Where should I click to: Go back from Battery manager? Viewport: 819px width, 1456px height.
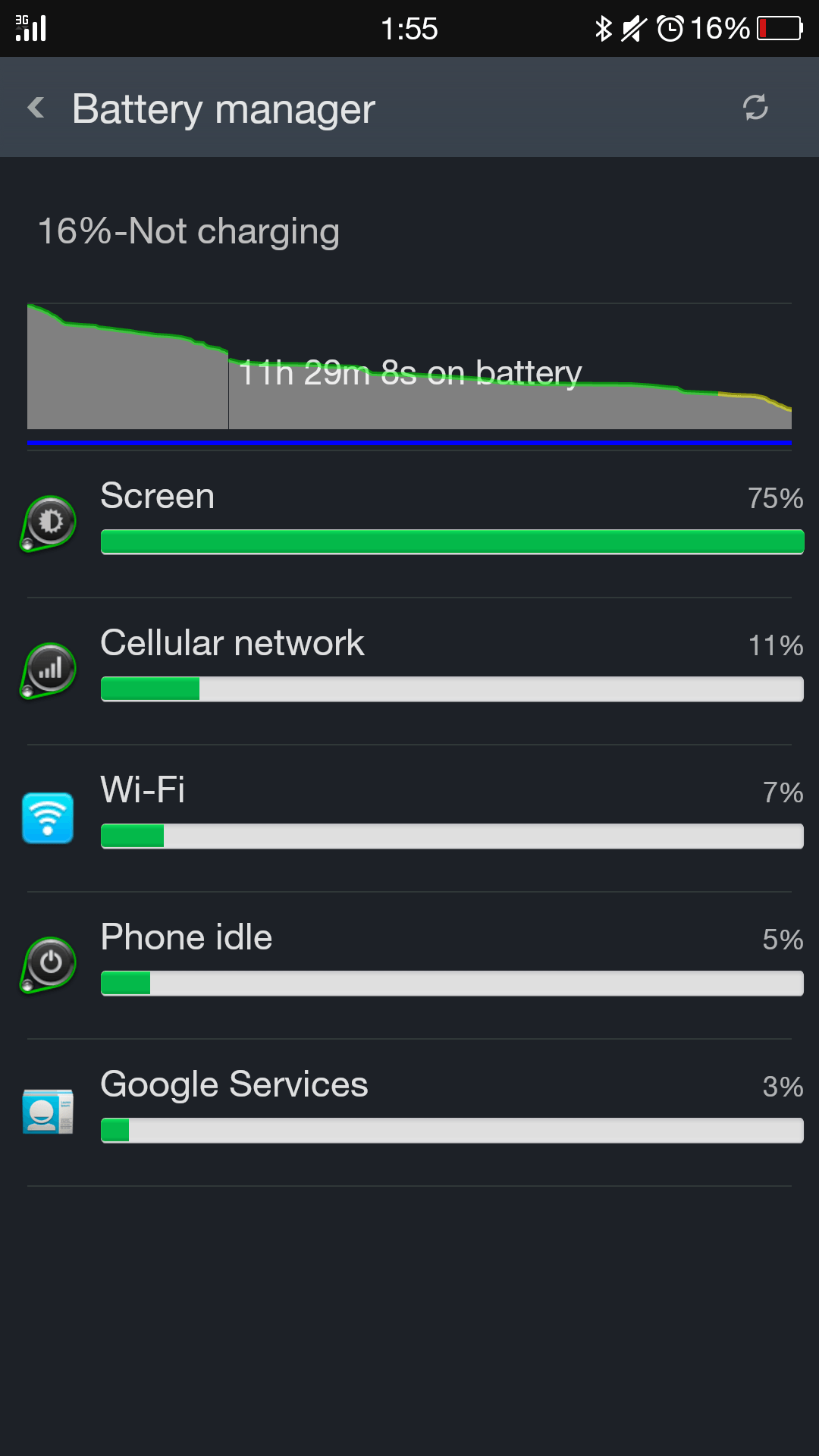coord(36,108)
